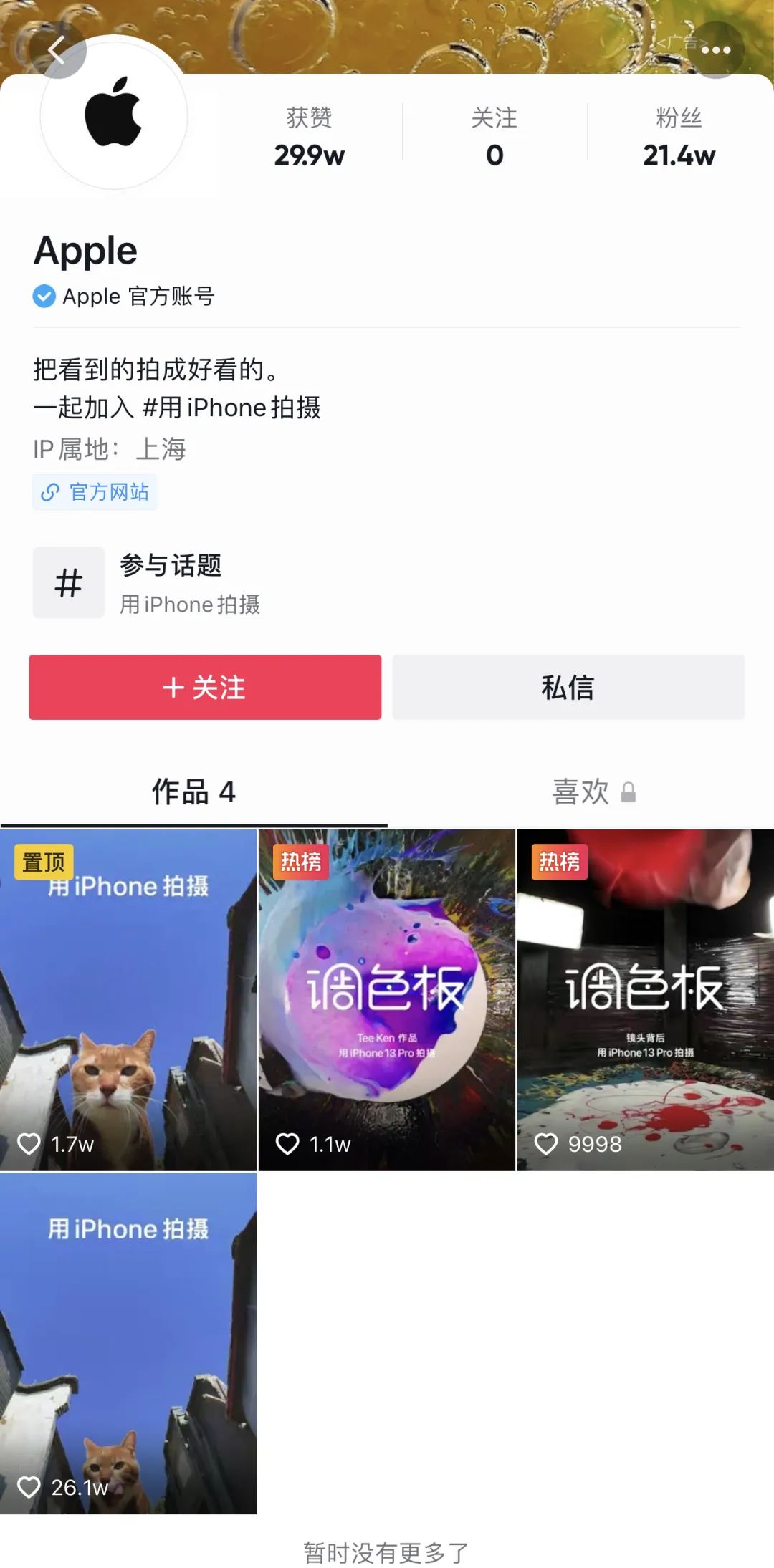774x1568 pixels.
Task: Open the 官方网站 official website link
Action: (95, 492)
